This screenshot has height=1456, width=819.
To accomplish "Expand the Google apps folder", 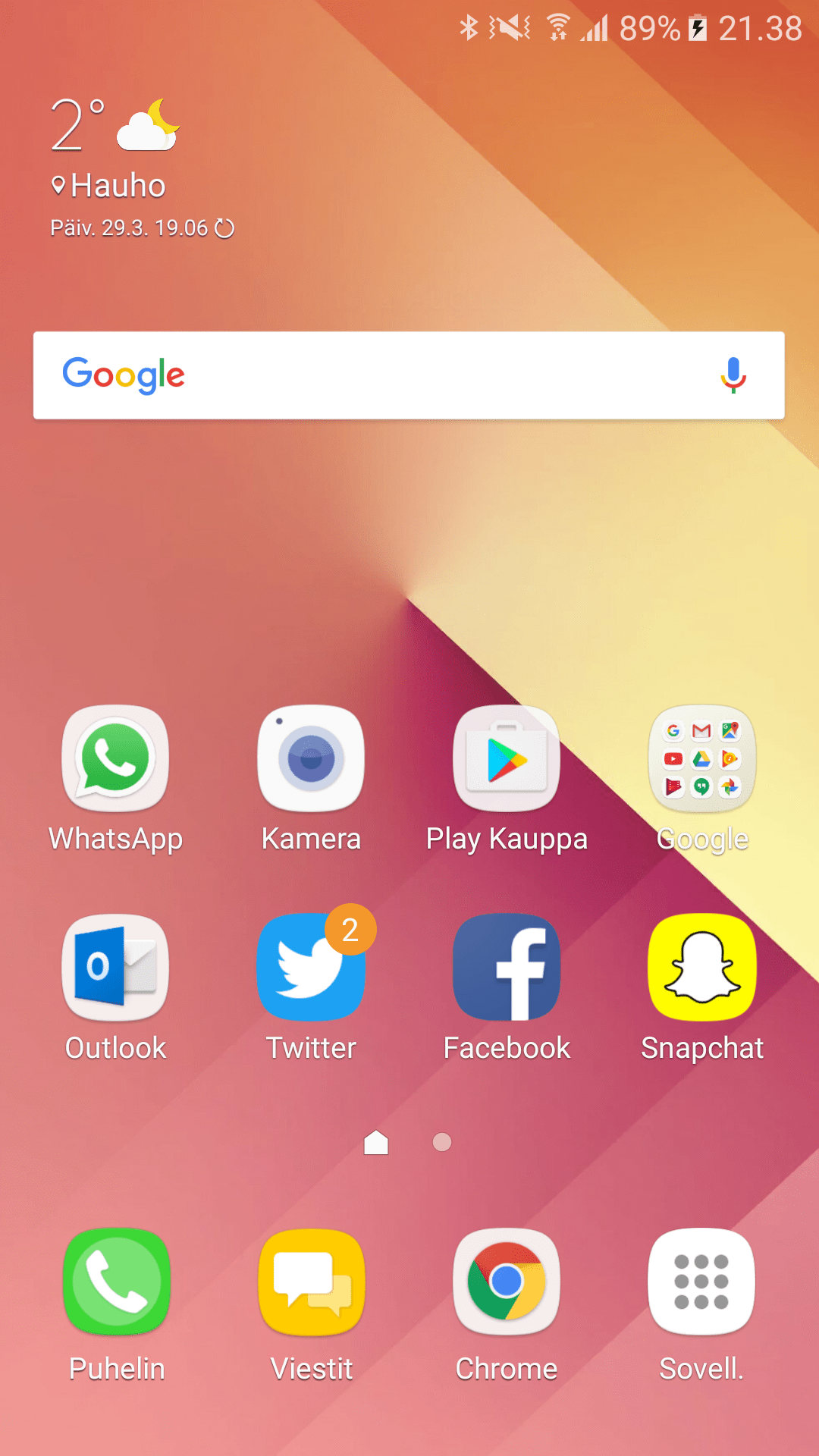I will pyautogui.click(x=702, y=759).
